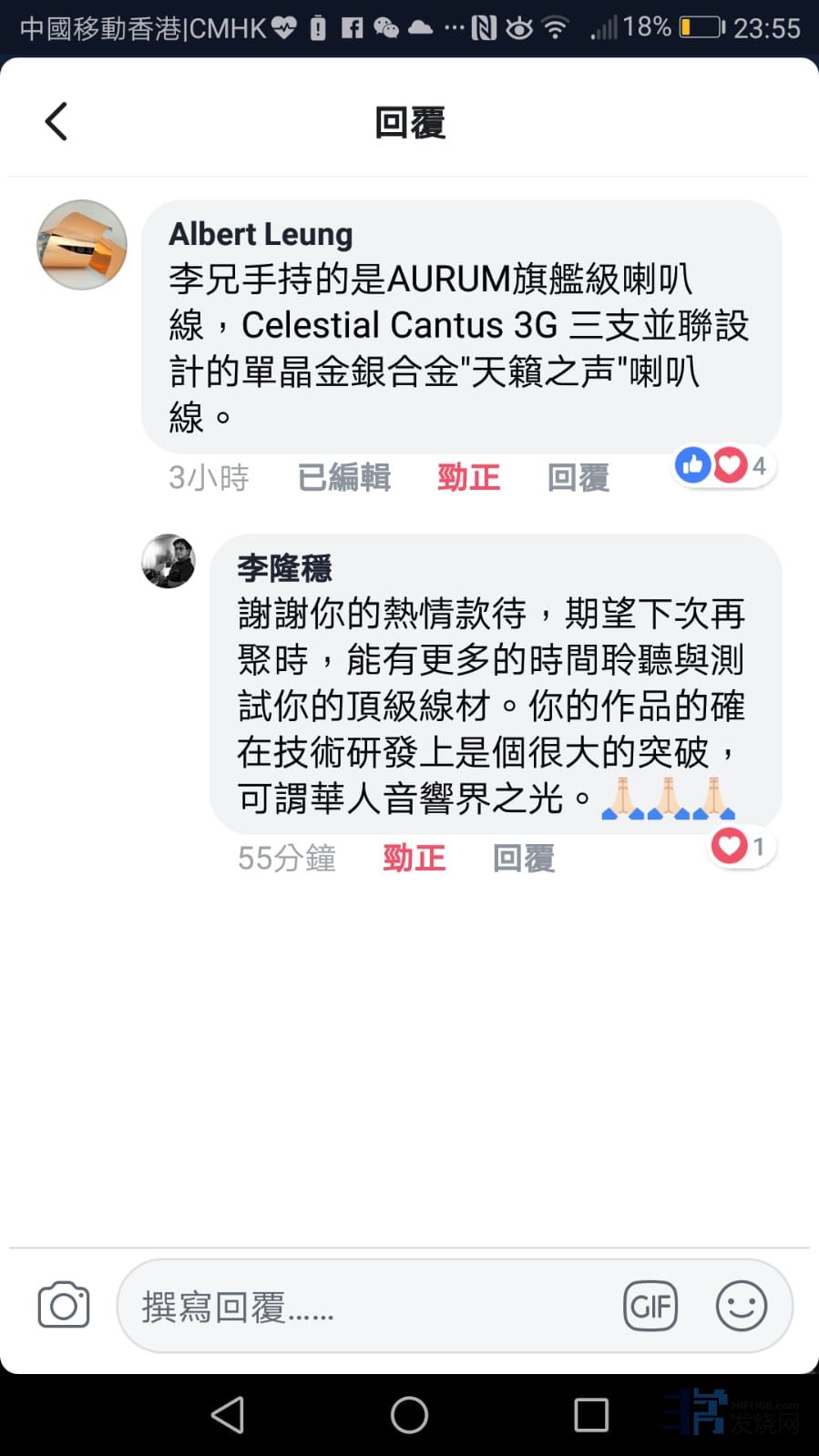This screenshot has height=1456, width=819.
Task: Open Albert Leung's profile picture
Action: point(82,245)
